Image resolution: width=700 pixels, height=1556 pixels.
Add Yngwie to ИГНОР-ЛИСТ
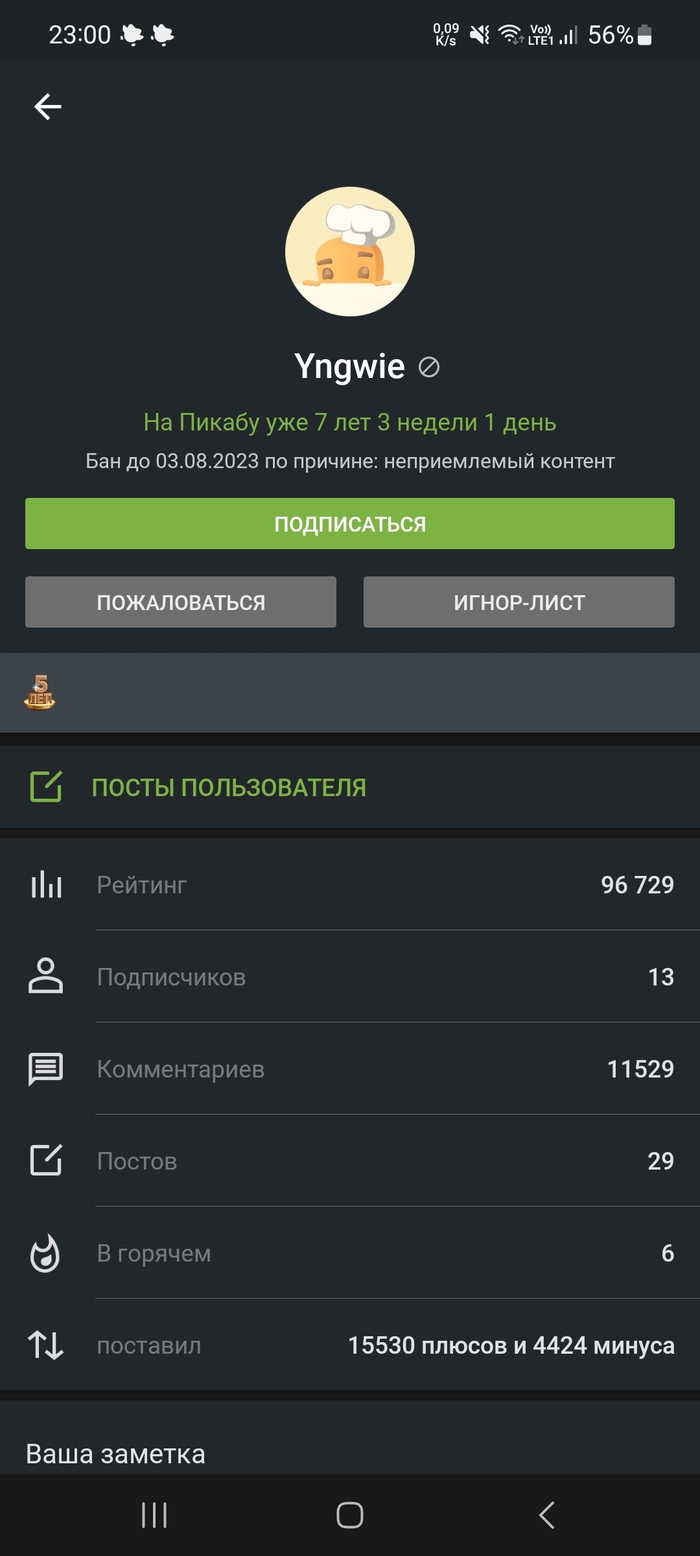519,602
